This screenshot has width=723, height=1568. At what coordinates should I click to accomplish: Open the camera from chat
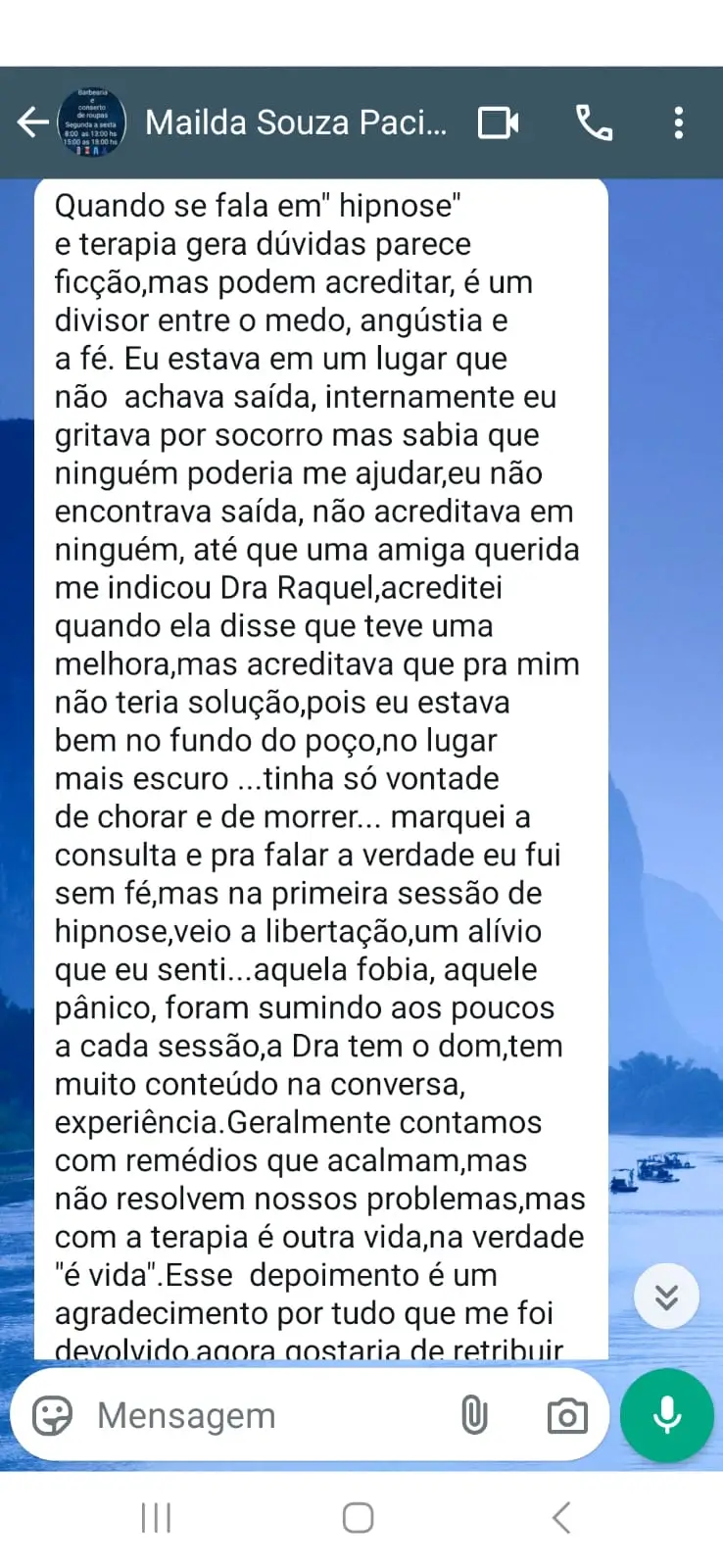tap(567, 1416)
